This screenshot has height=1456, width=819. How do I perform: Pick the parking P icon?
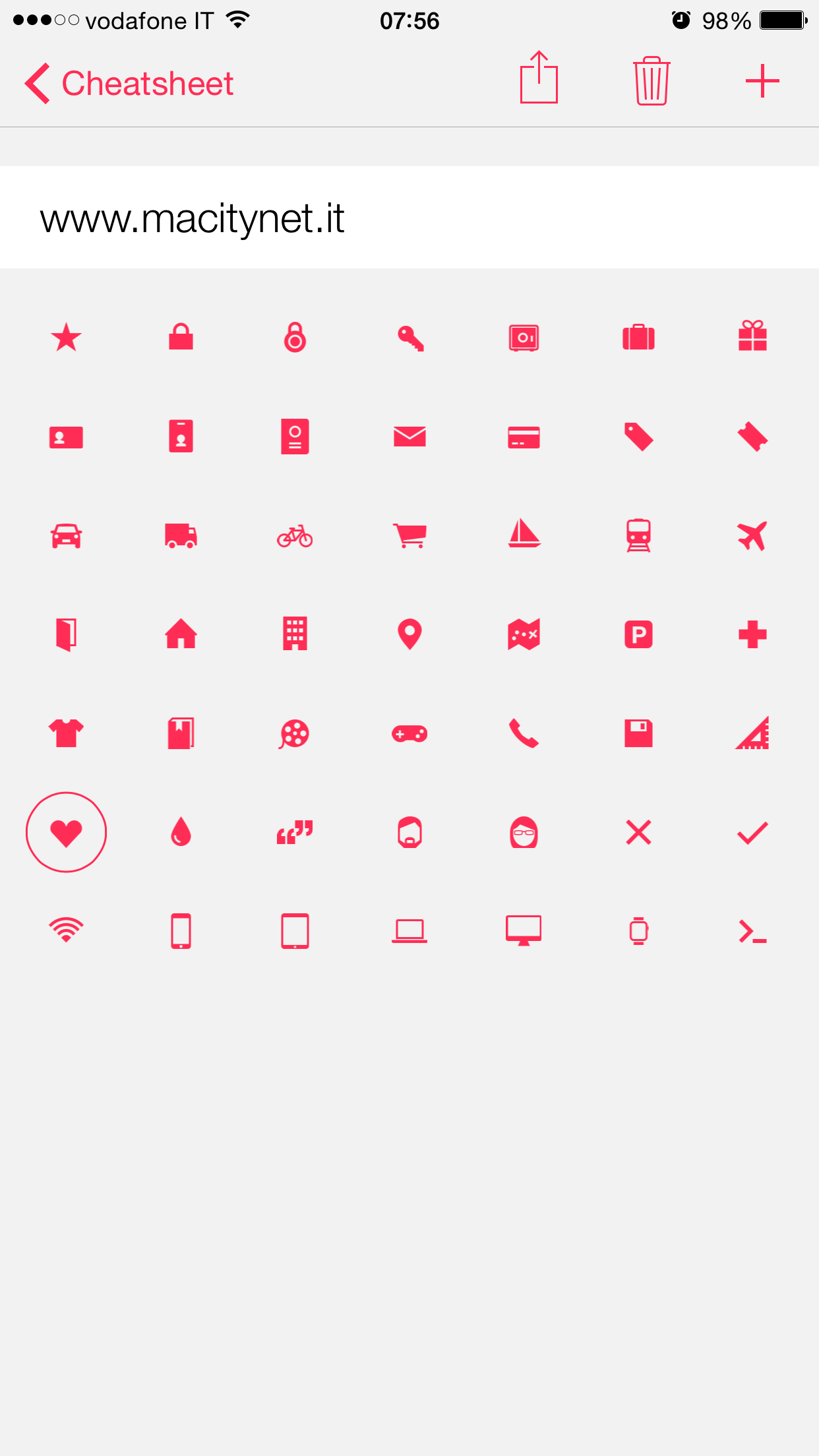[638, 634]
